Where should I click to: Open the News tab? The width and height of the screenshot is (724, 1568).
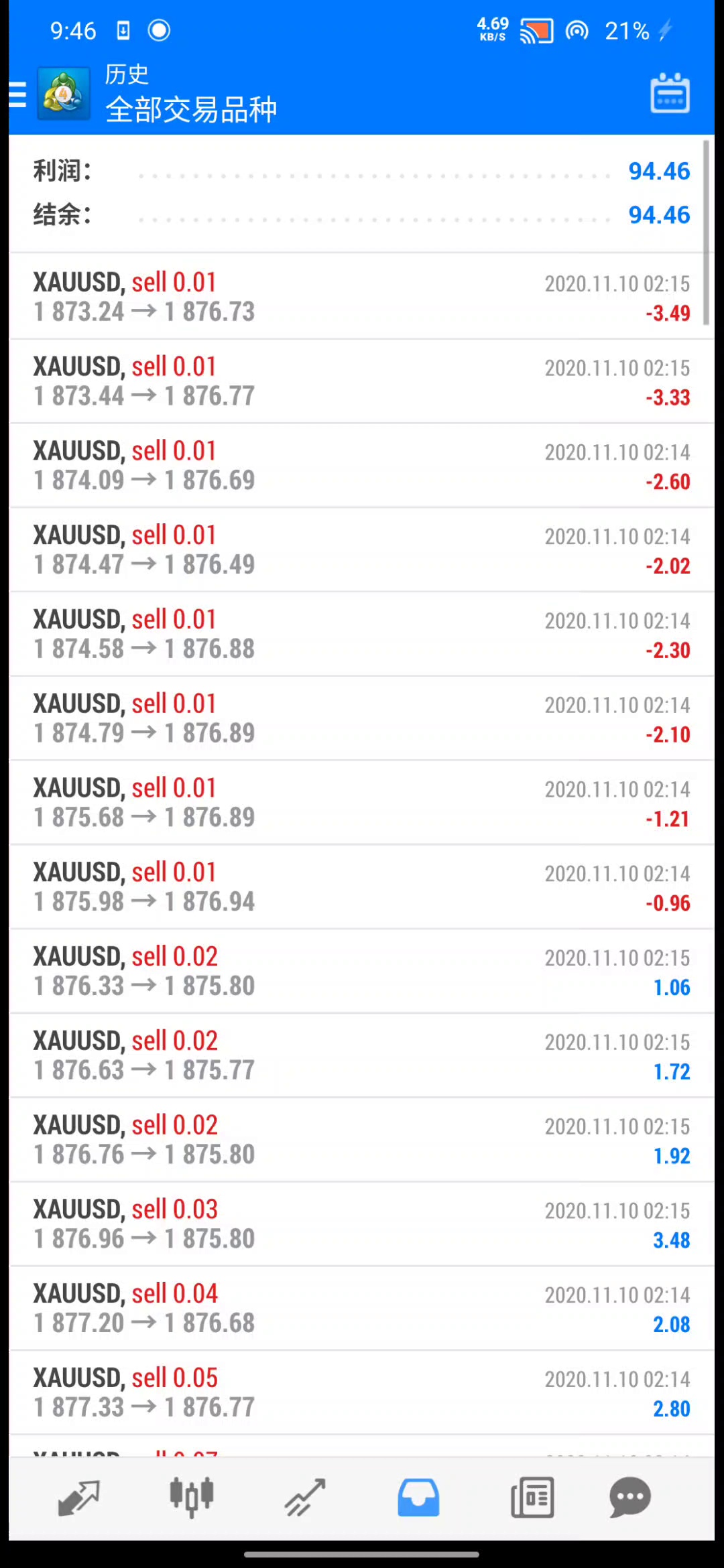click(532, 1497)
